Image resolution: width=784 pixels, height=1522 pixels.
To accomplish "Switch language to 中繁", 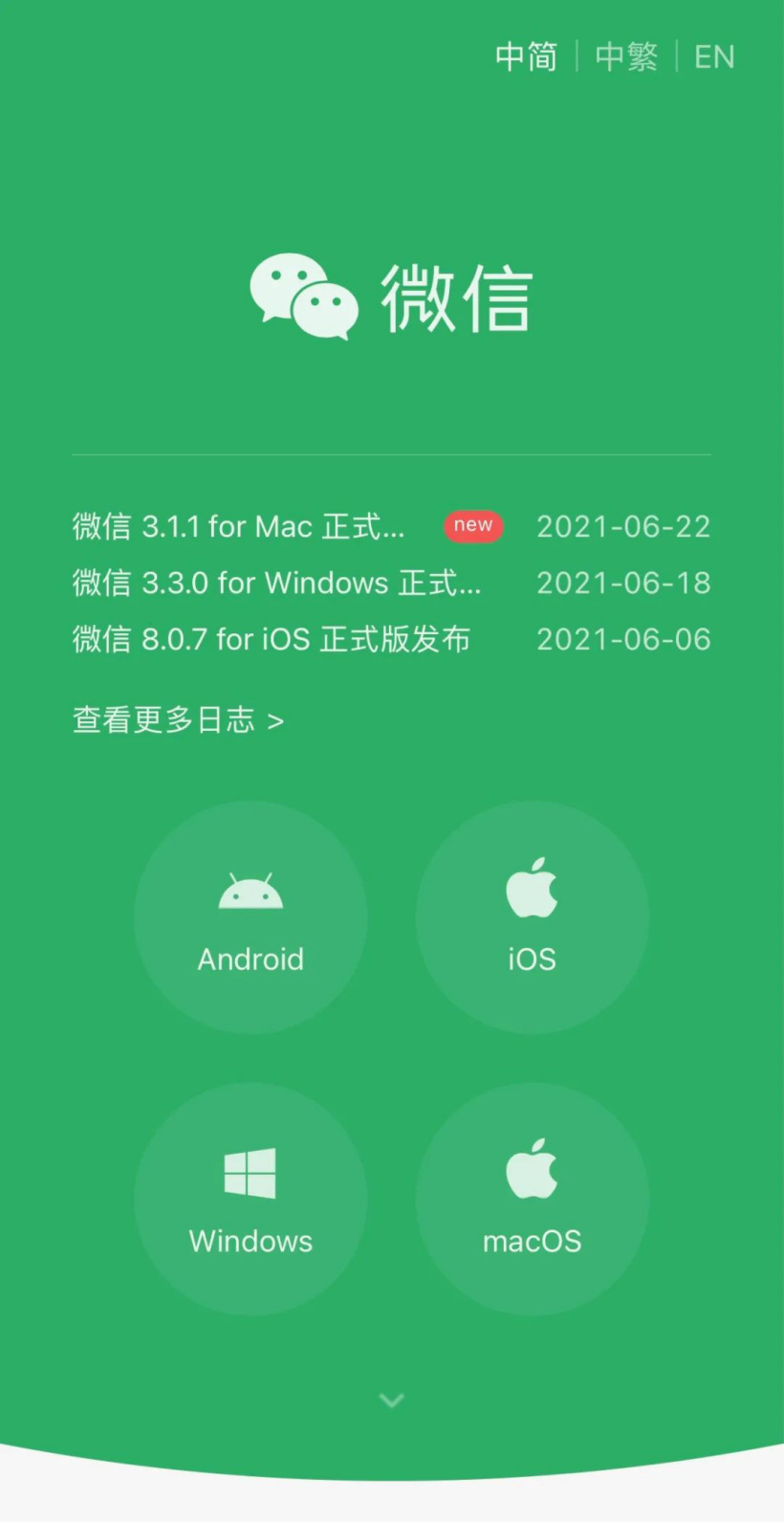I will (625, 57).
